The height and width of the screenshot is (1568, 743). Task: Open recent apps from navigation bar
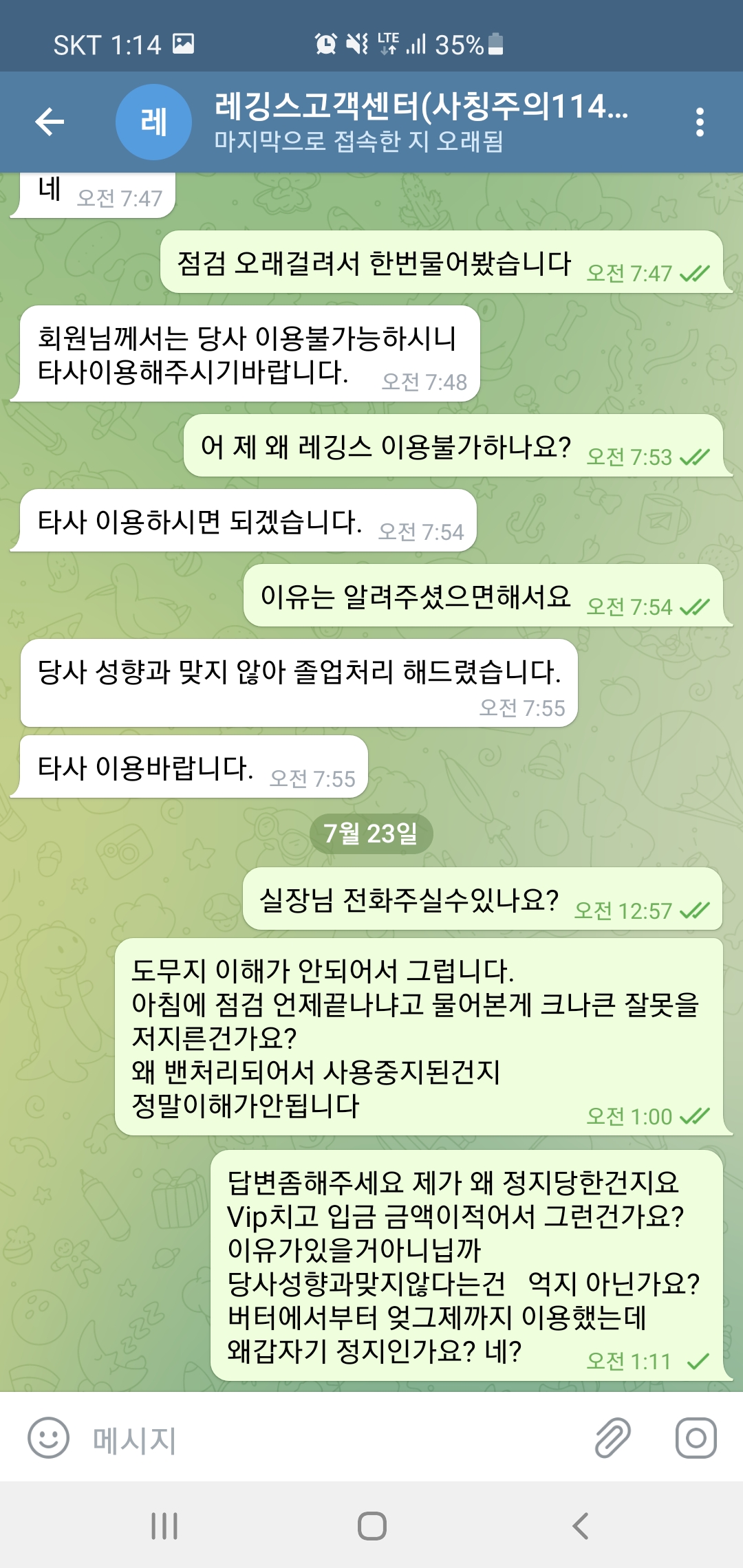(x=164, y=1525)
